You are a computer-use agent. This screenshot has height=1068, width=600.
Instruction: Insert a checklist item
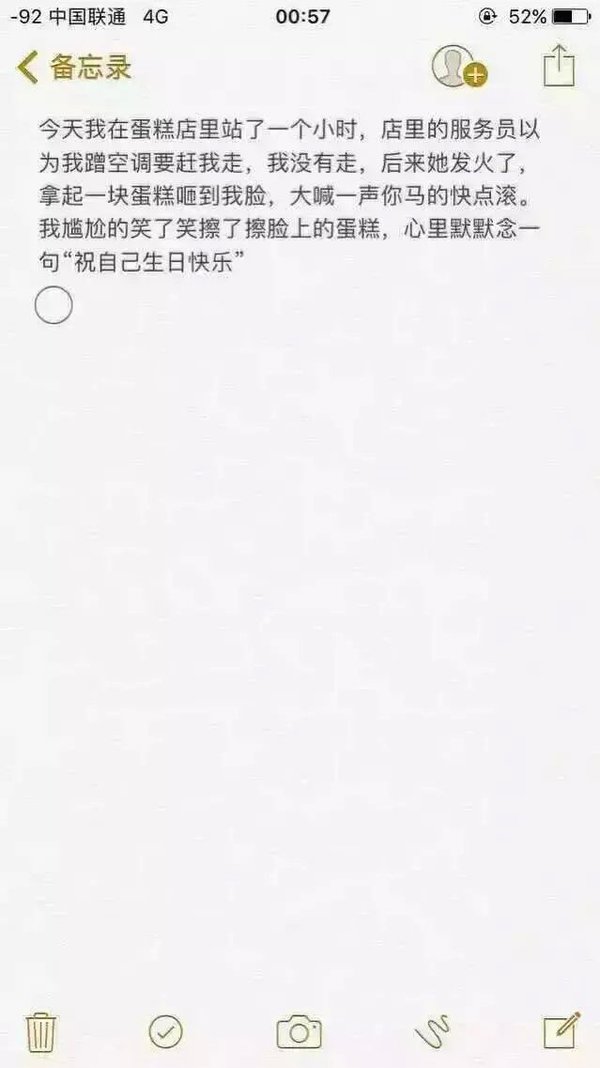pos(165,1032)
